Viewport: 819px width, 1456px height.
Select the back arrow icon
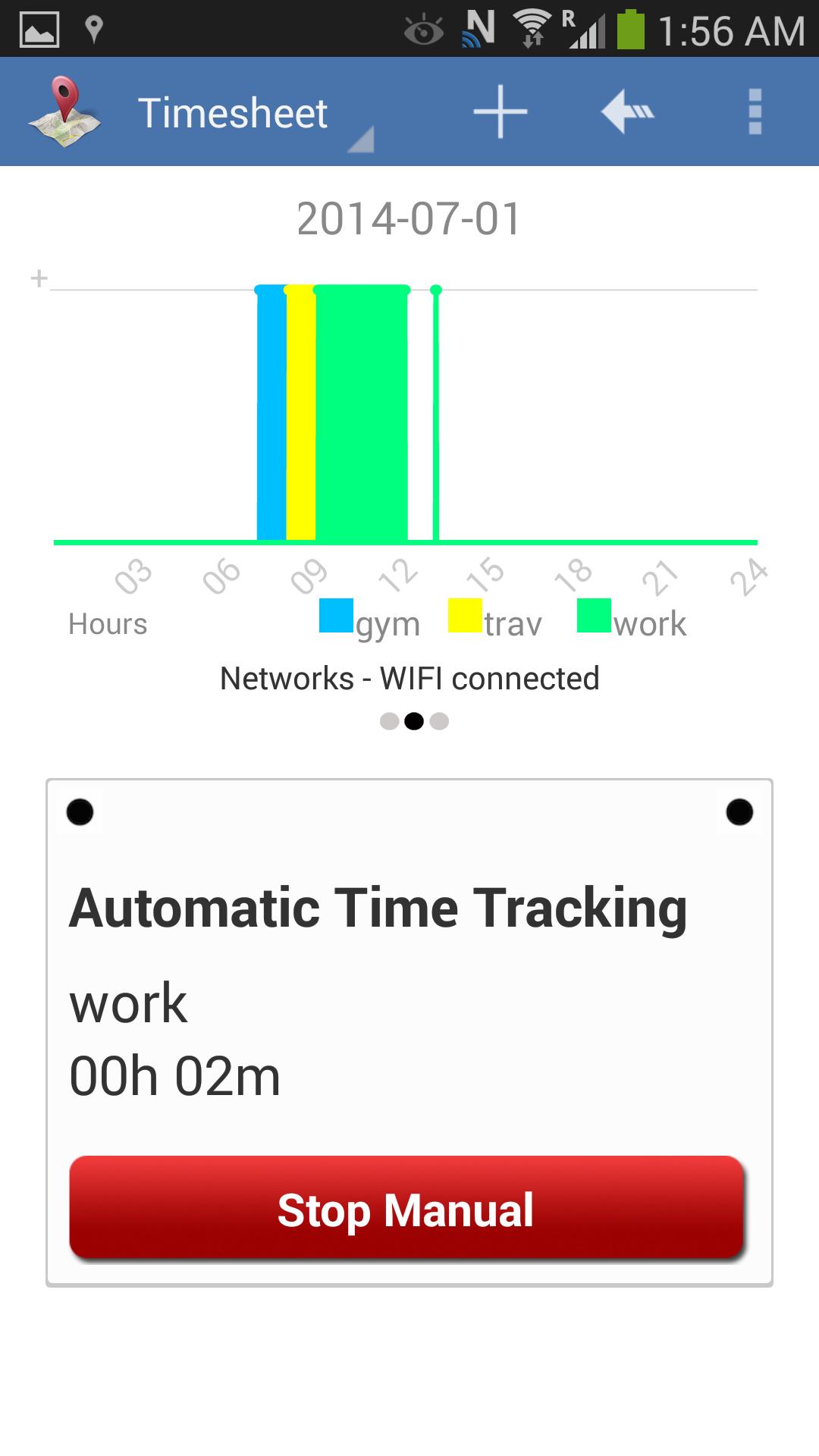click(x=626, y=111)
